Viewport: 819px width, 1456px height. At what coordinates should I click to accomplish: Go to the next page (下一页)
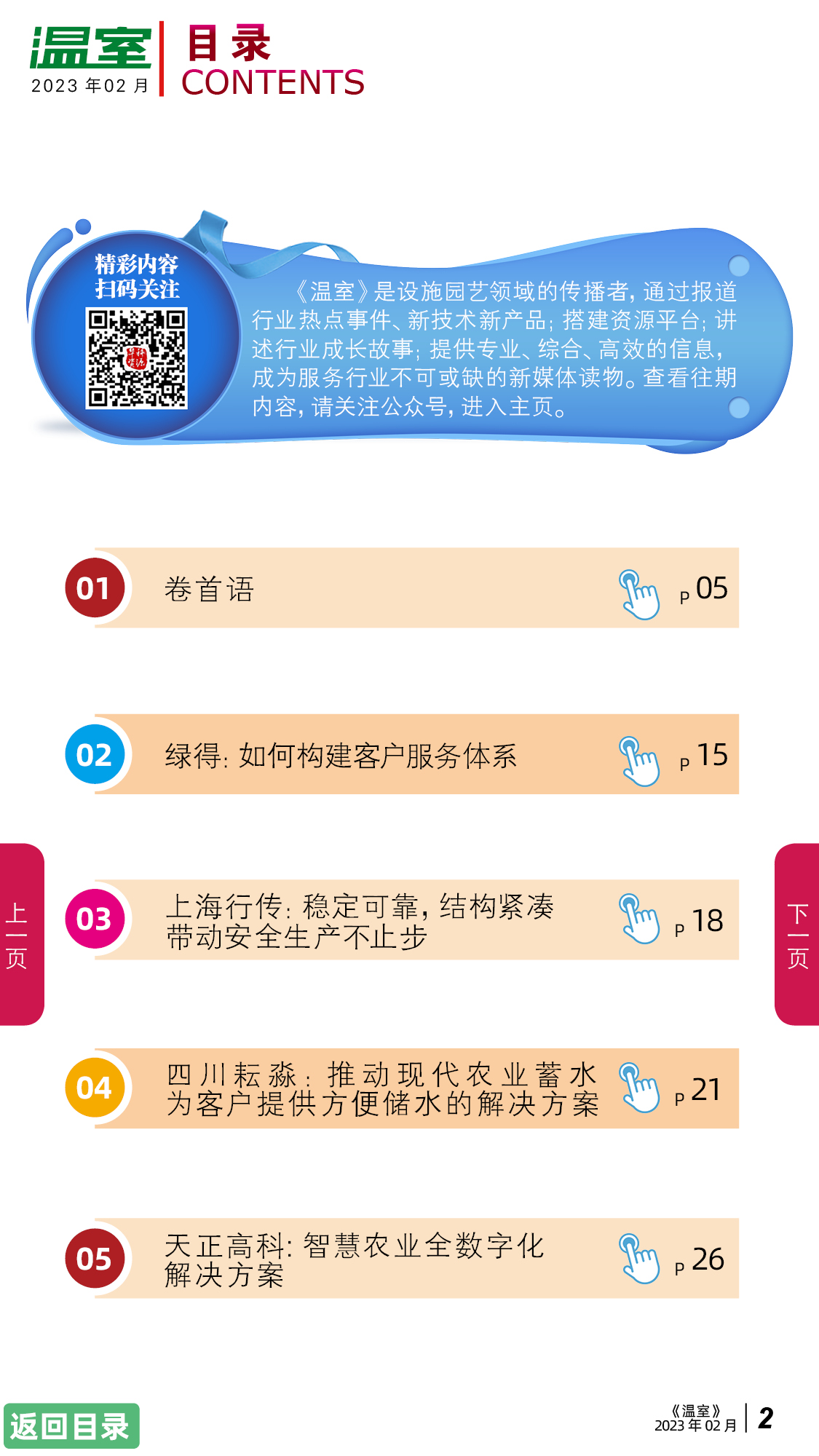pyautogui.click(x=797, y=935)
